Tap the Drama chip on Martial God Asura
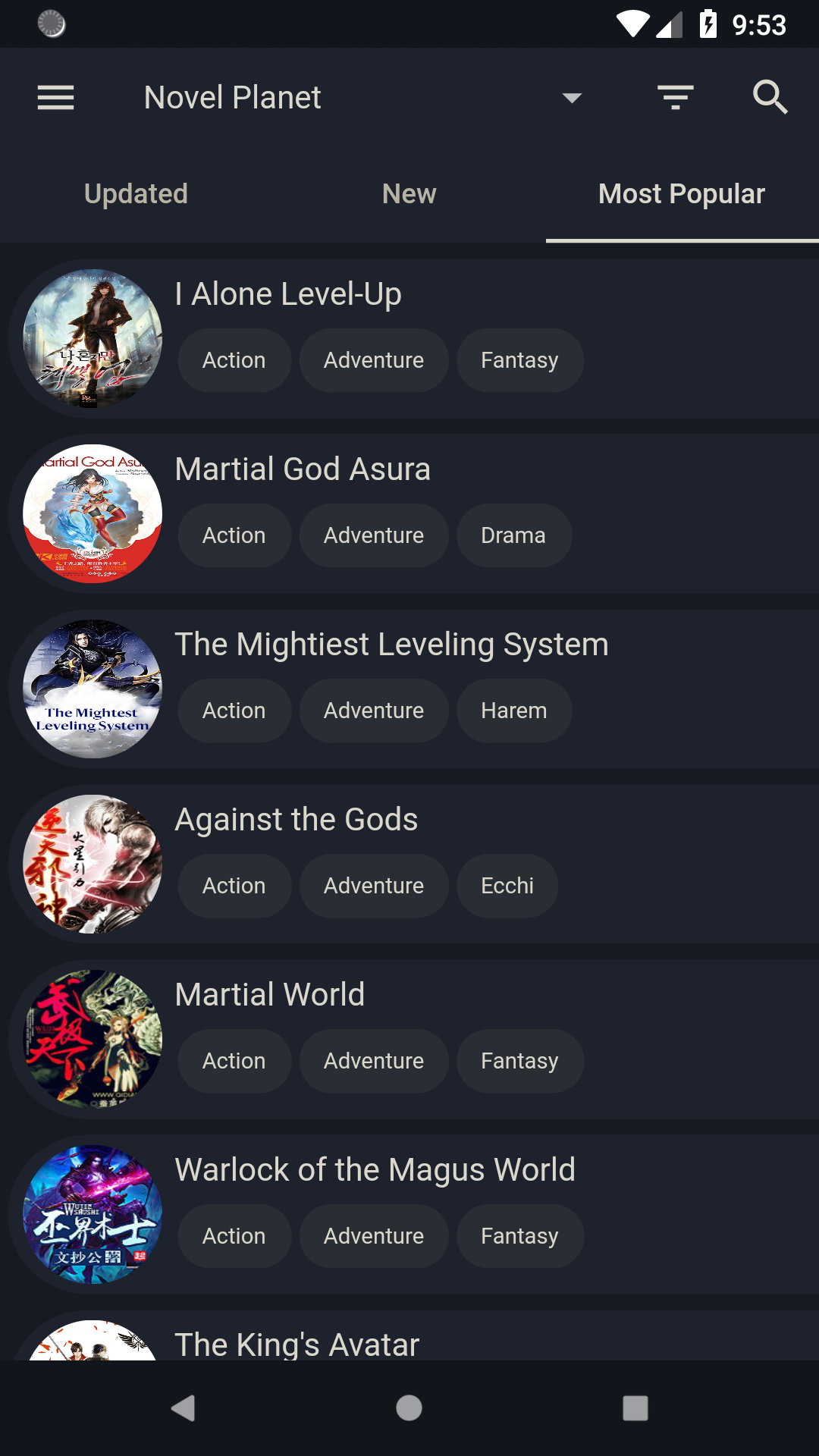 click(x=513, y=535)
